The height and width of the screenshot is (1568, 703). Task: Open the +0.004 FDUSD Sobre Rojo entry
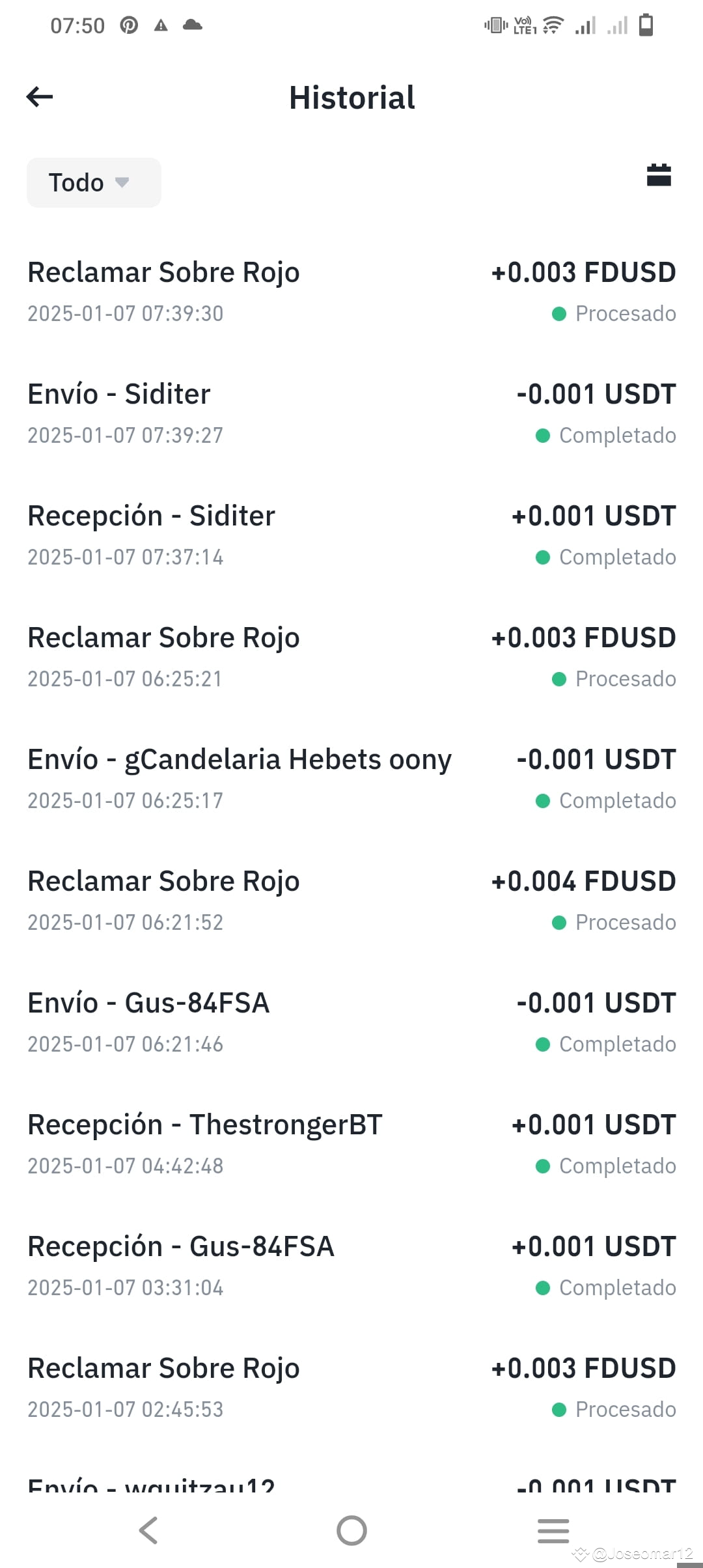(x=351, y=901)
